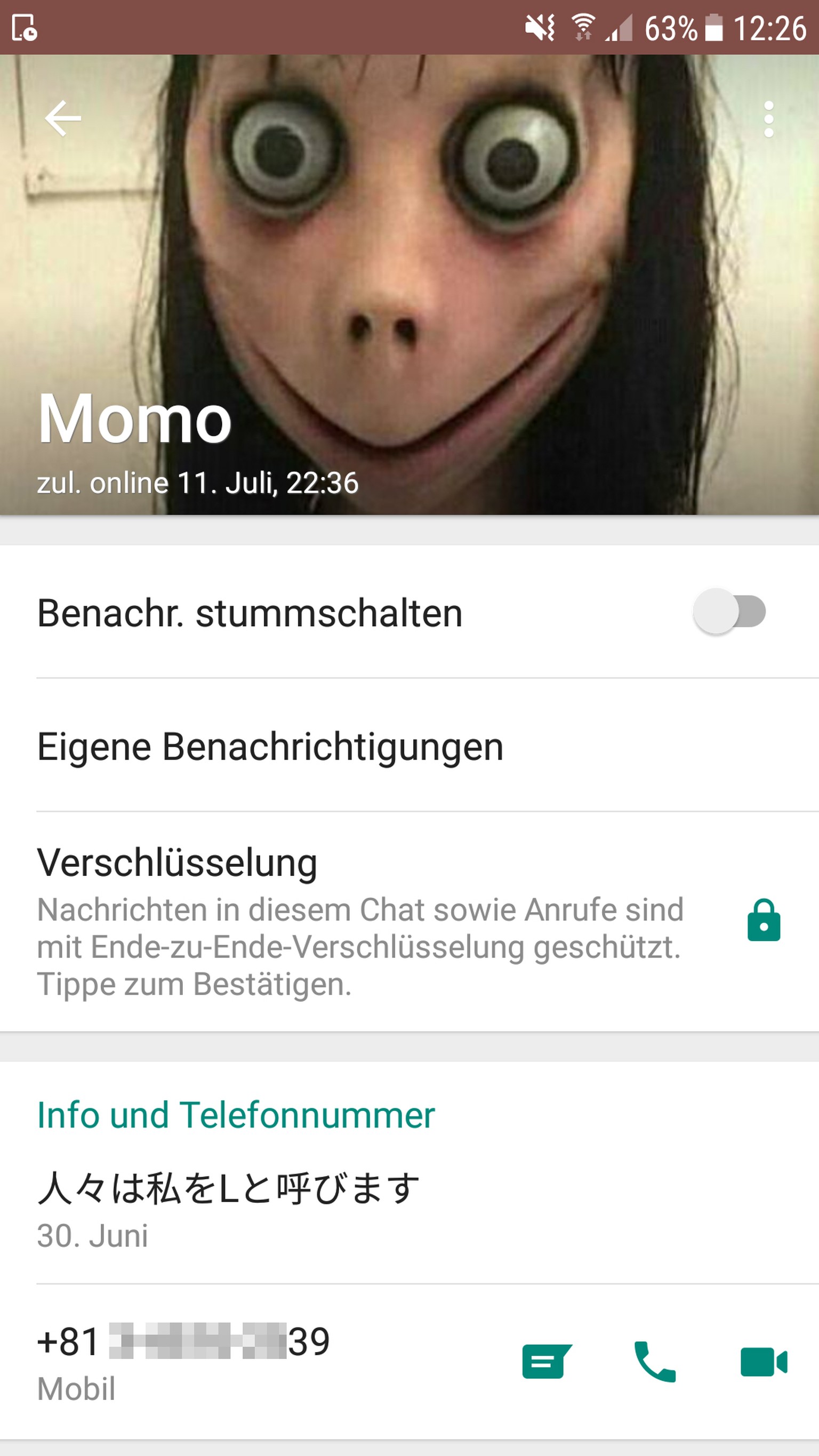Start a video call with Momo
This screenshot has width=819, height=1456.
pyautogui.click(x=763, y=1362)
